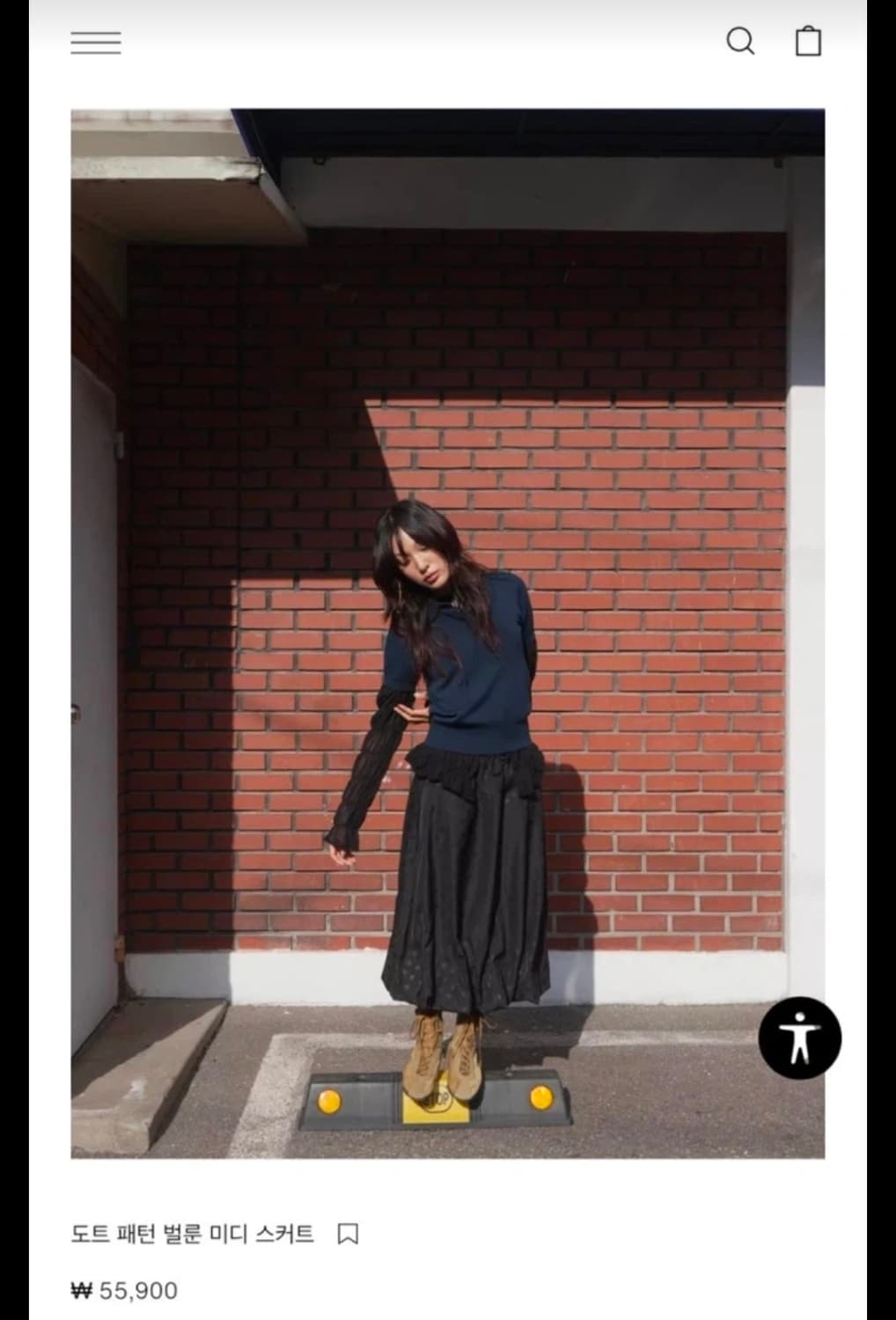896x1320 pixels.
Task: Bookmark the dot pattern balloon midi skirt
Action: [x=348, y=1234]
